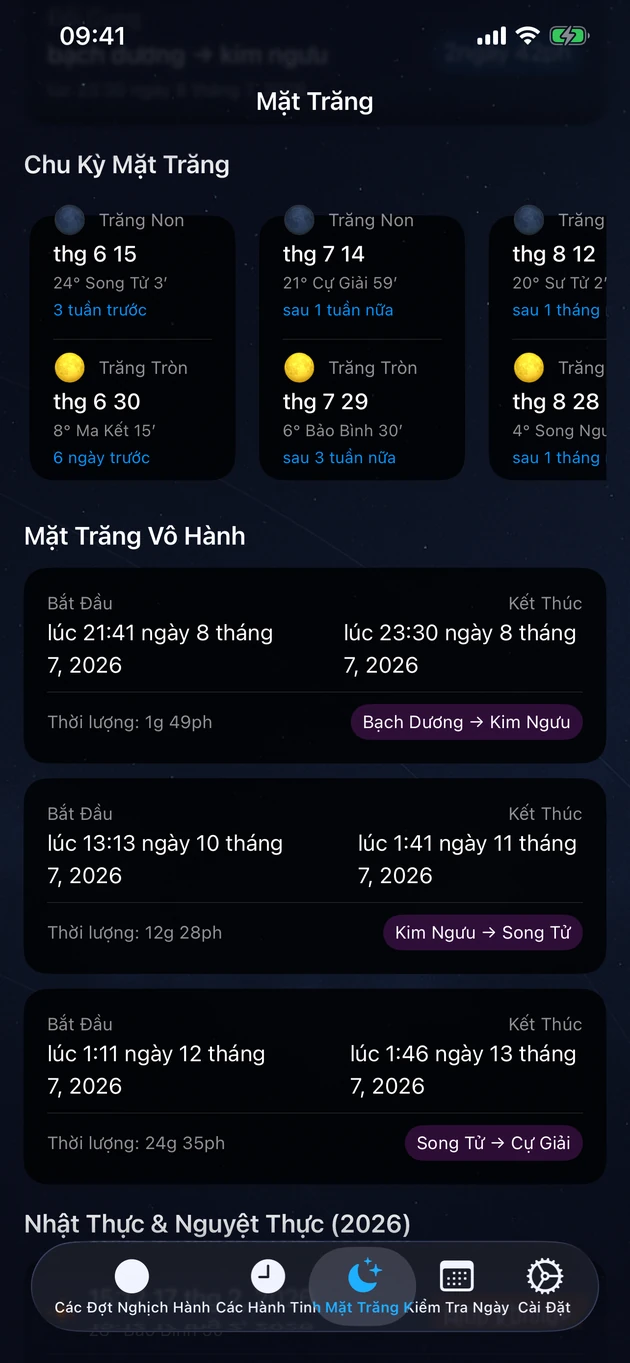Open the Cài Đặt settings tab
The image size is (630, 1363).
(544, 1287)
